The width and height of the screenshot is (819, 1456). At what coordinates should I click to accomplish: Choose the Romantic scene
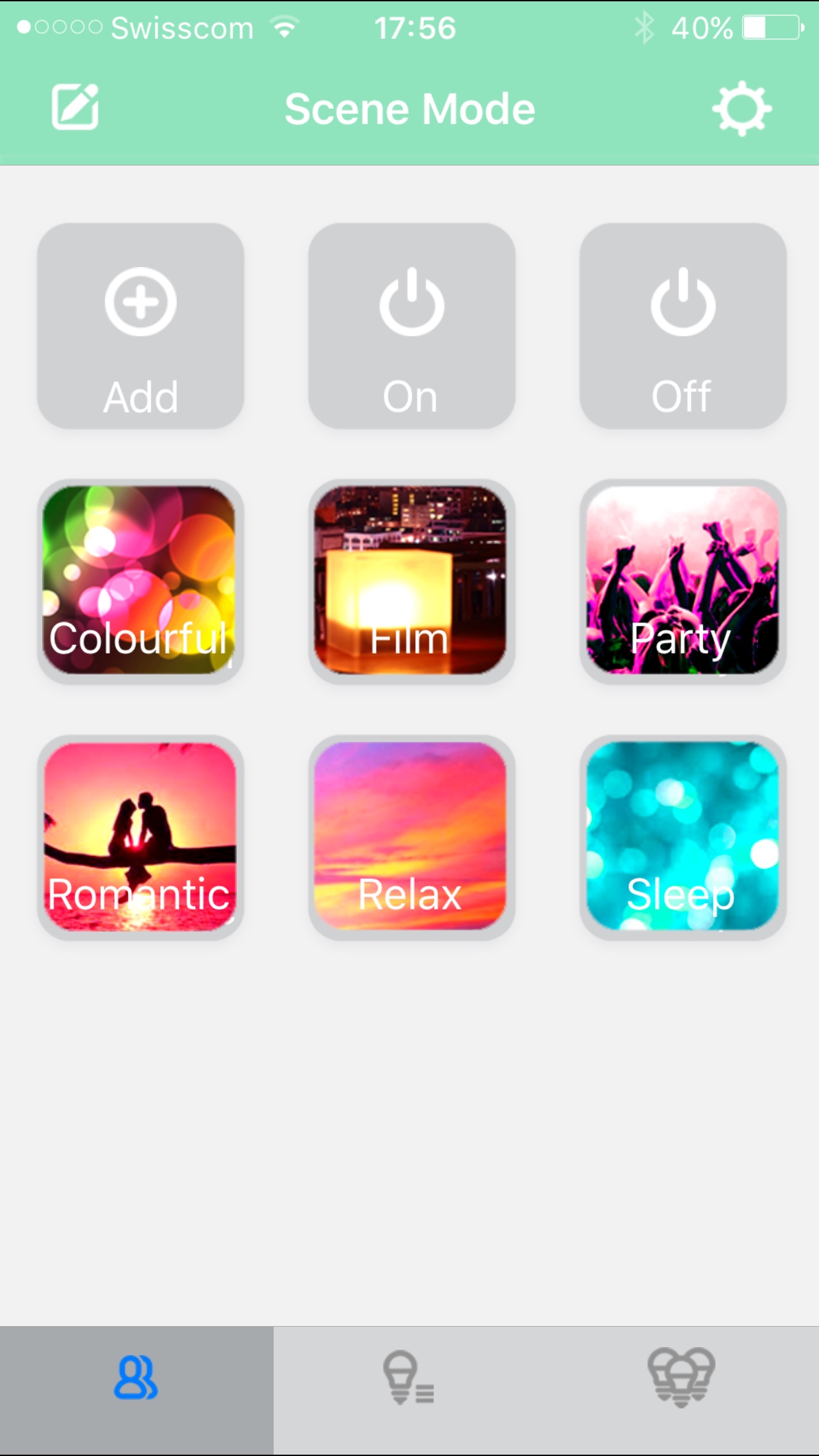click(x=140, y=837)
